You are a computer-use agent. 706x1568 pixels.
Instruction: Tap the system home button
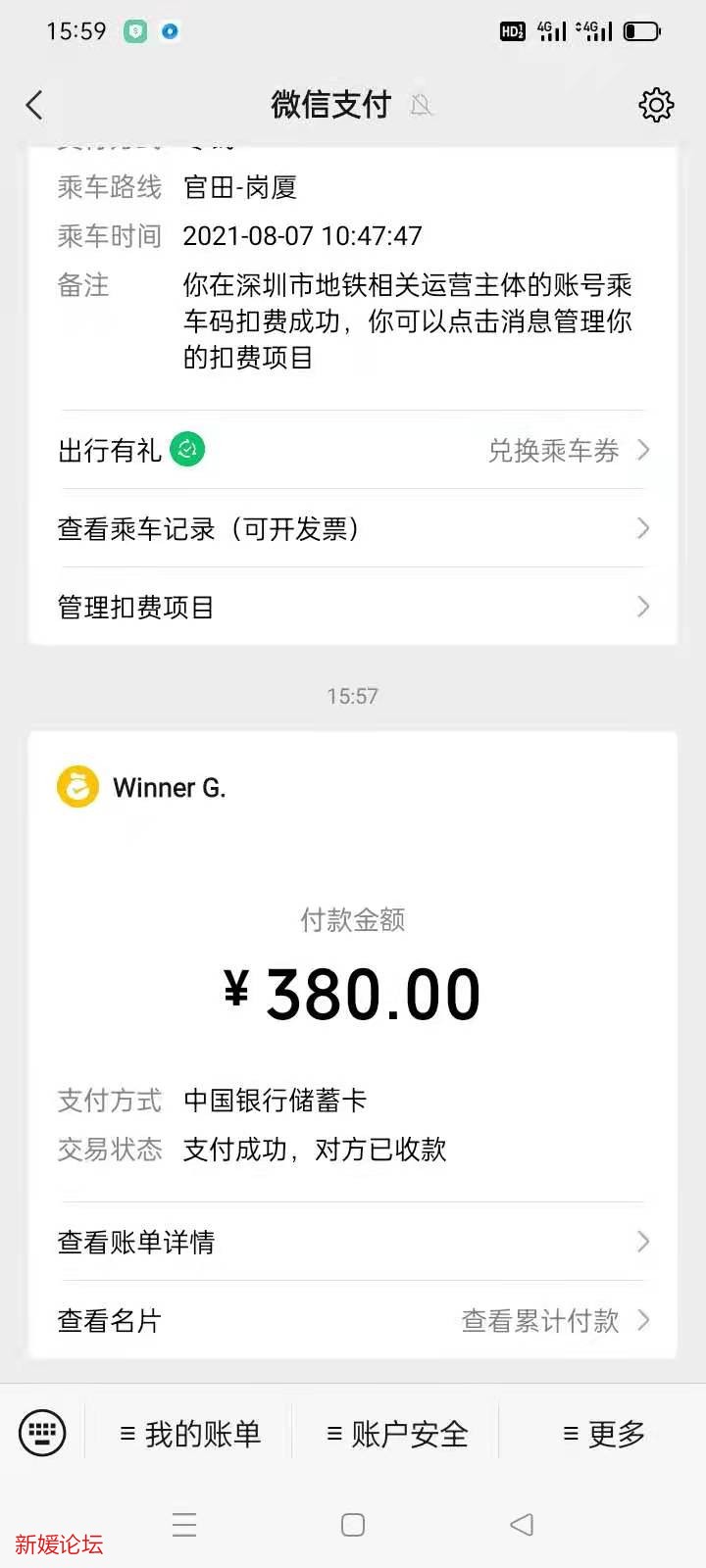coord(353,1525)
